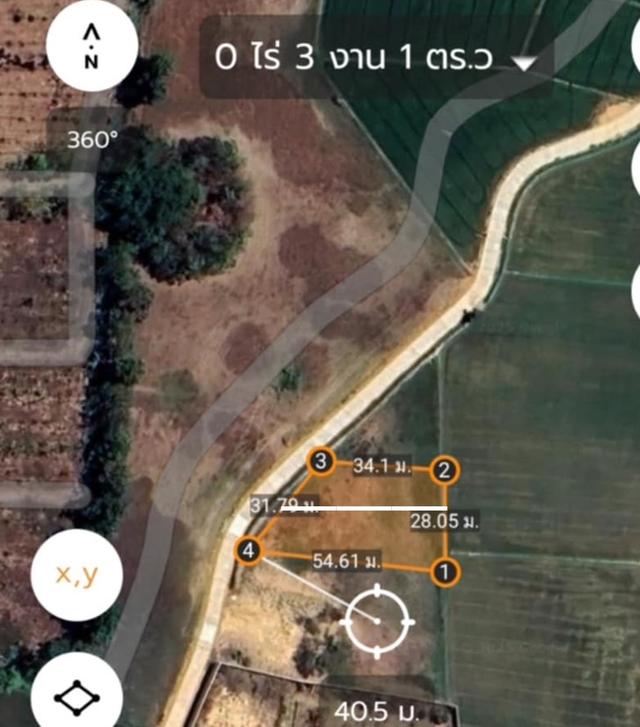
Task: Open the x,y coordinates button
Action: click(76, 576)
